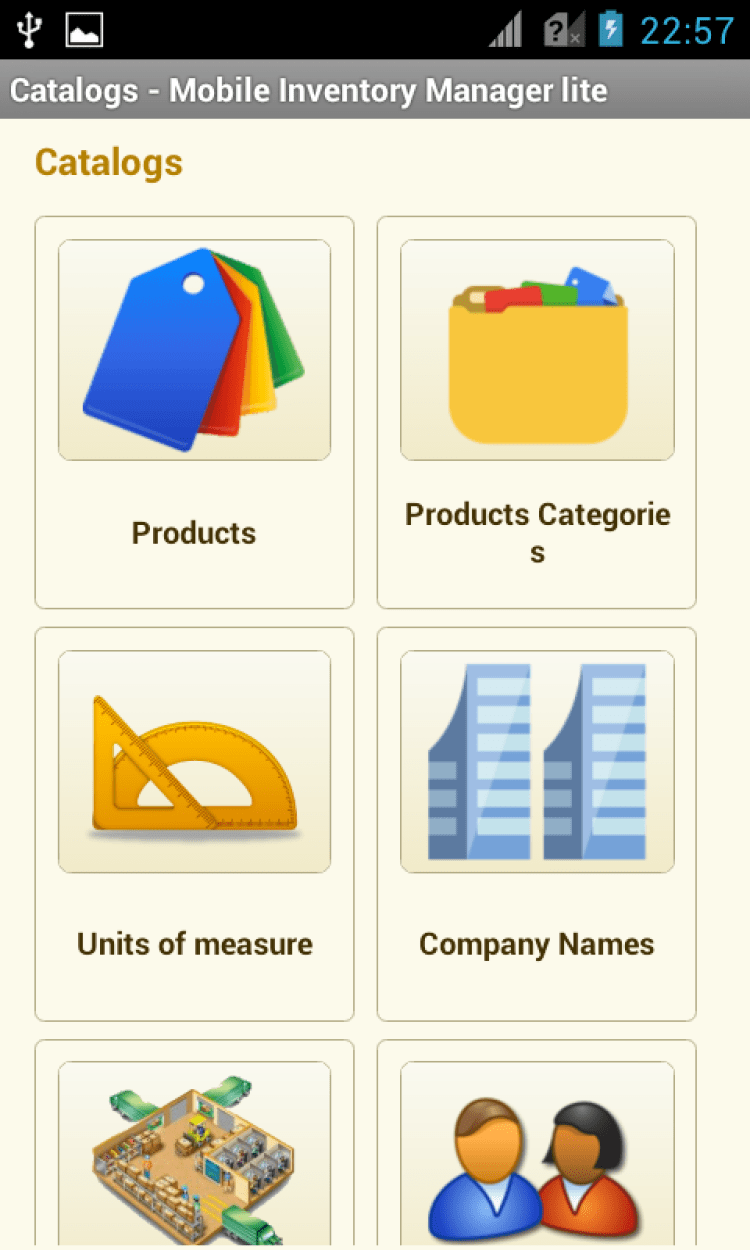Viewport: 750px width, 1250px height.
Task: Open the Products catalog
Action: [194, 412]
